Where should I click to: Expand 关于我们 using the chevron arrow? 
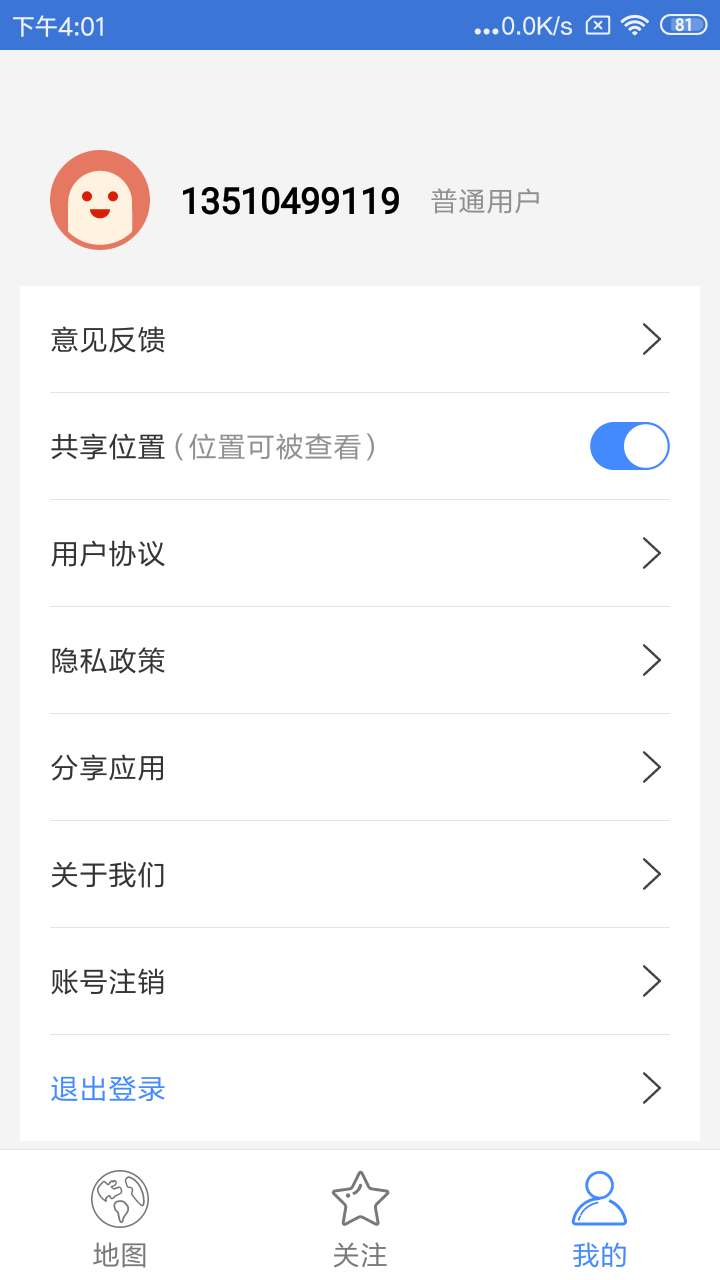click(652, 874)
